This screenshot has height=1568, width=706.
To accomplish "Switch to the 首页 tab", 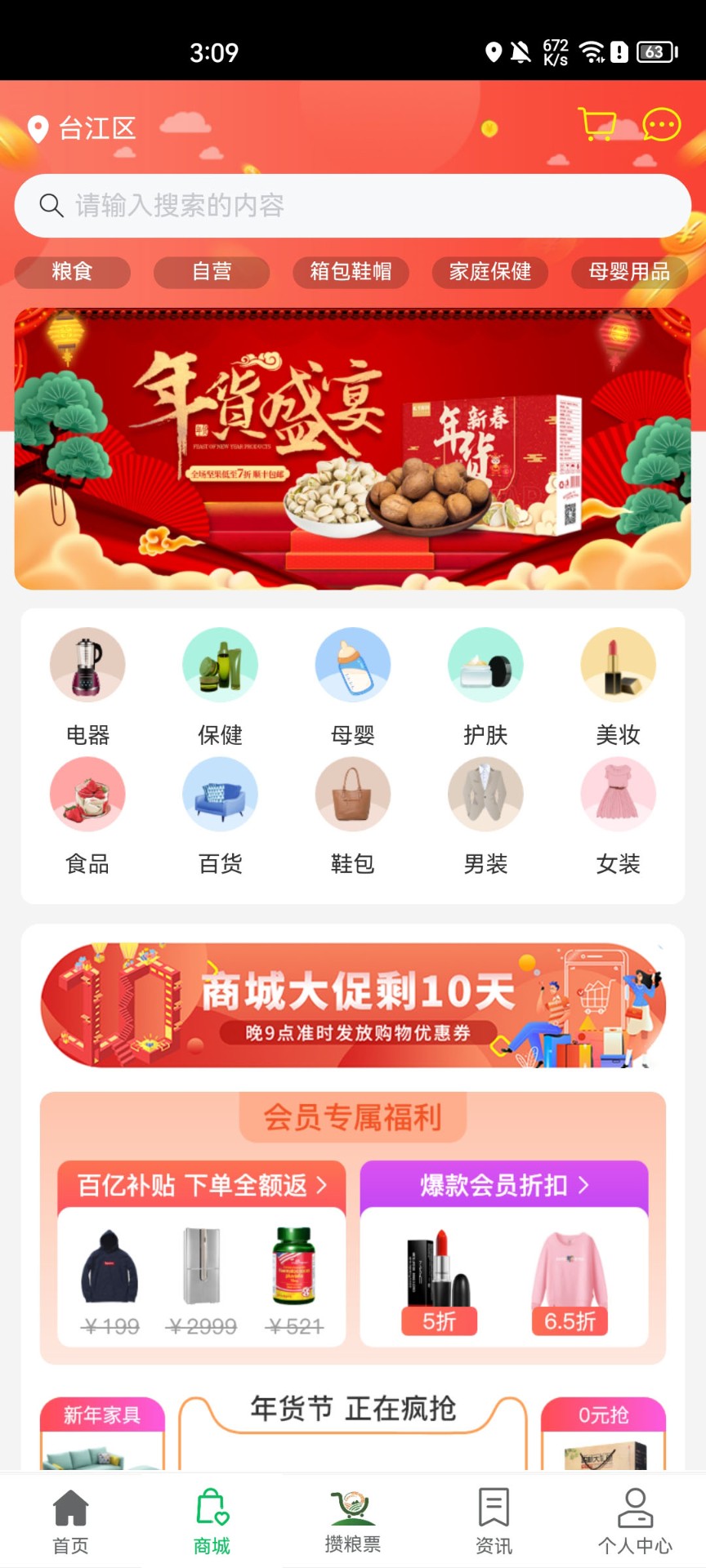I will coord(70,1521).
